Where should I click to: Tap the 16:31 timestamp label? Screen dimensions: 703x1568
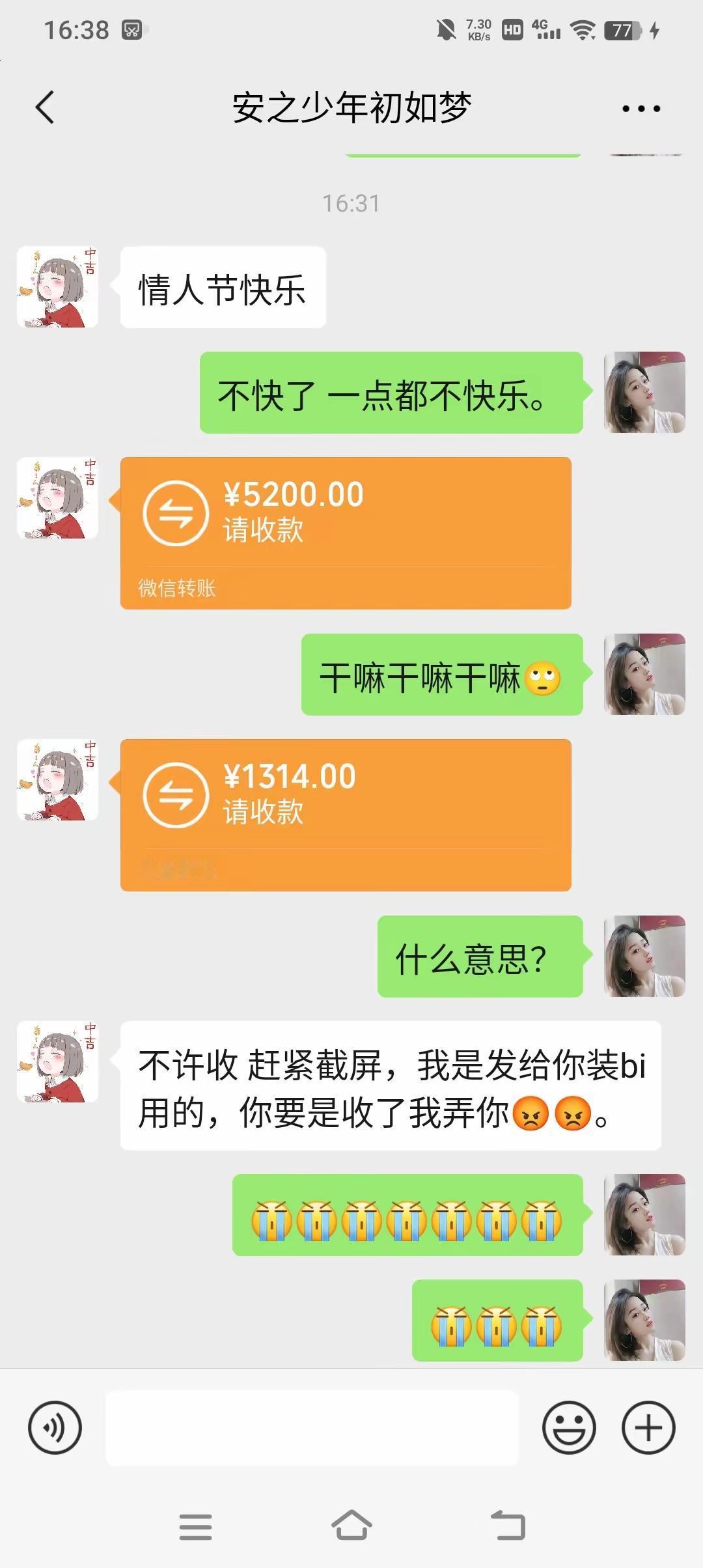(351, 203)
